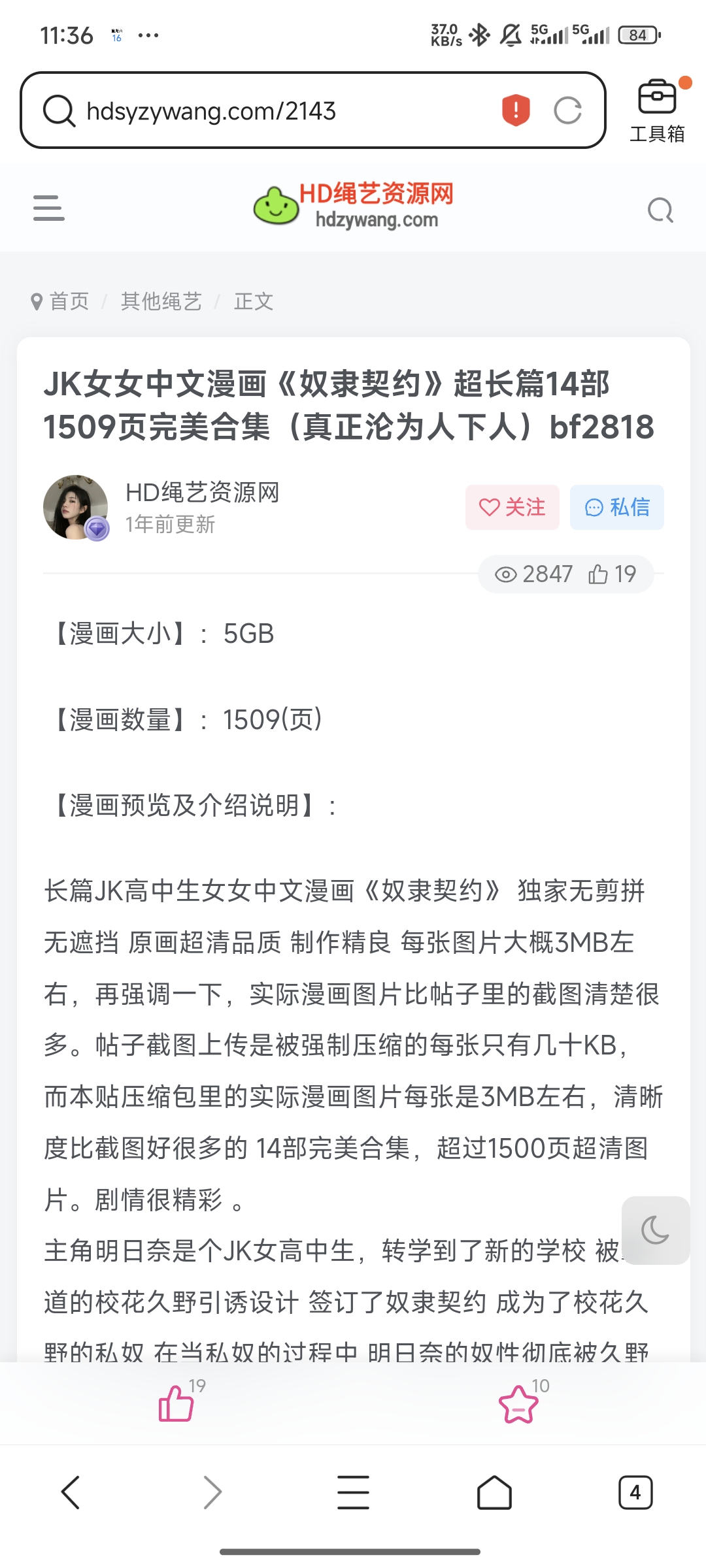The image size is (706, 1568).
Task: Toggle dark mode with the moon button
Action: click(655, 1230)
